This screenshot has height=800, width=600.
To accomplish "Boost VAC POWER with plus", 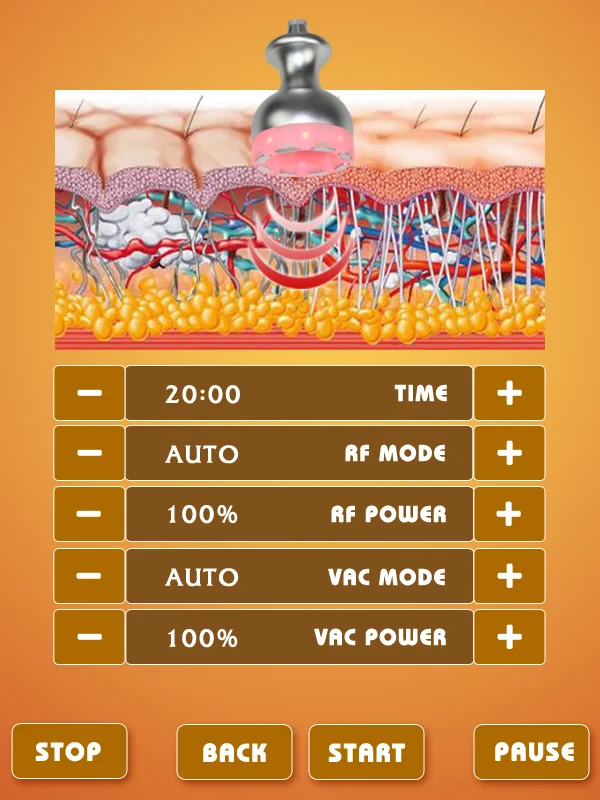I will coord(509,637).
